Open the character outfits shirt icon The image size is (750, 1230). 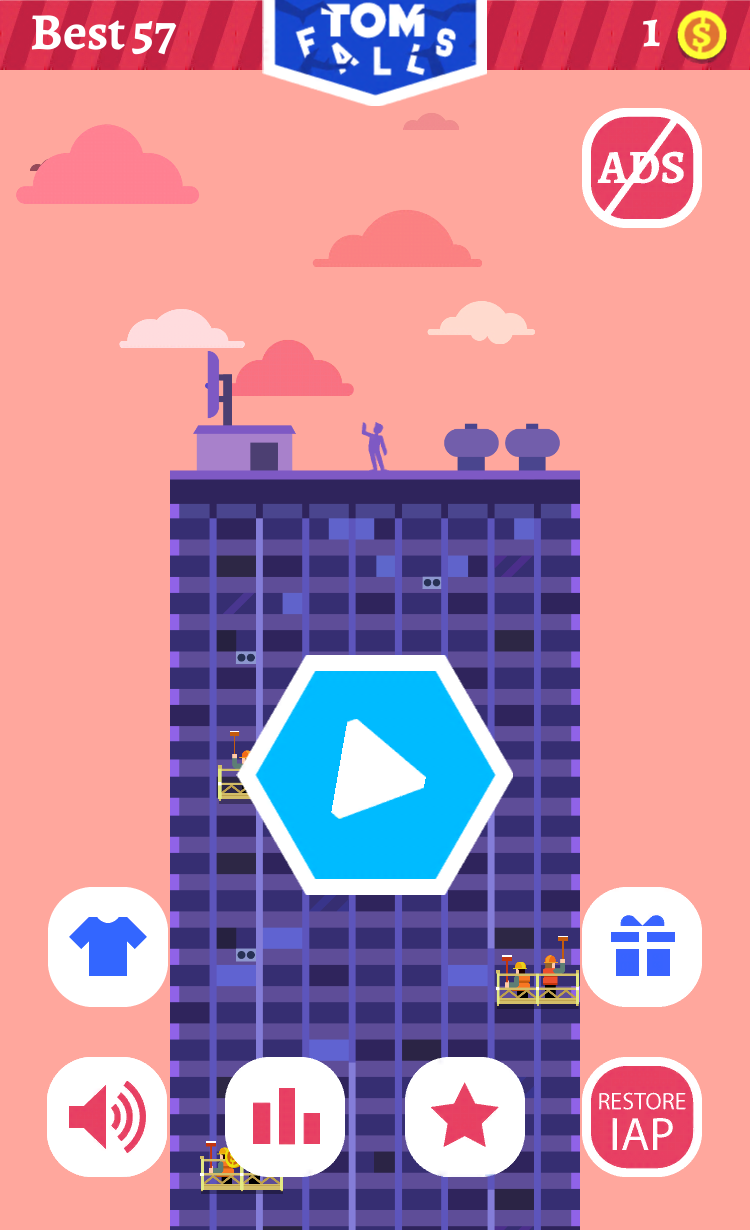point(108,946)
